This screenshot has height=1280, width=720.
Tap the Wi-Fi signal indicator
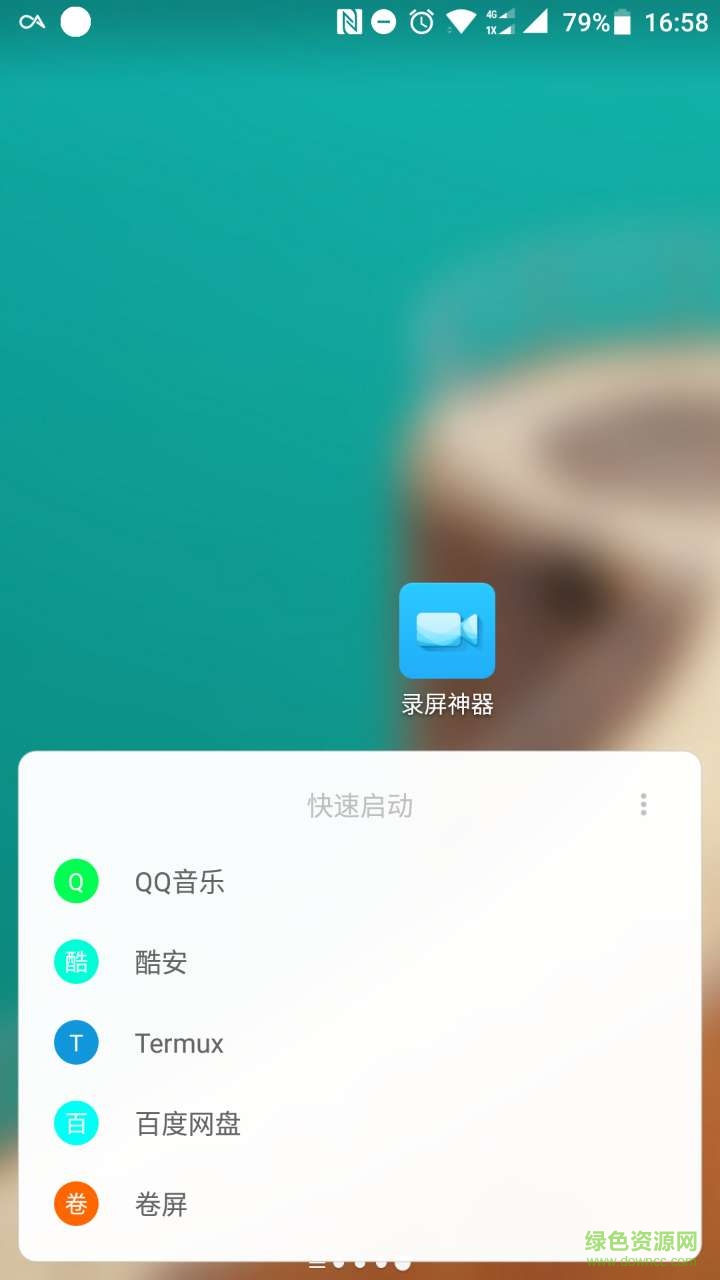point(458,21)
